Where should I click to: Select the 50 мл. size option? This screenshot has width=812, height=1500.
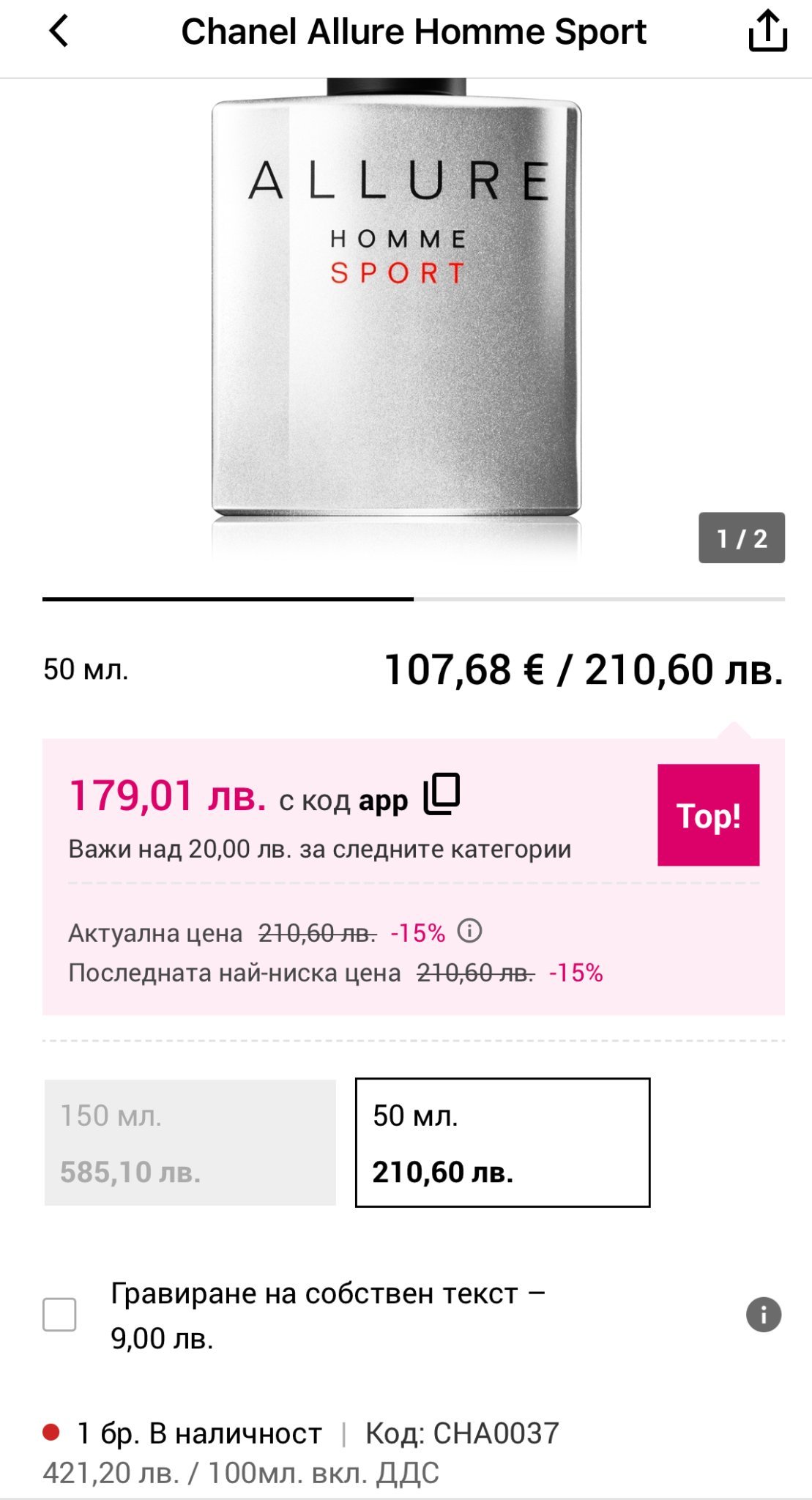point(502,1142)
